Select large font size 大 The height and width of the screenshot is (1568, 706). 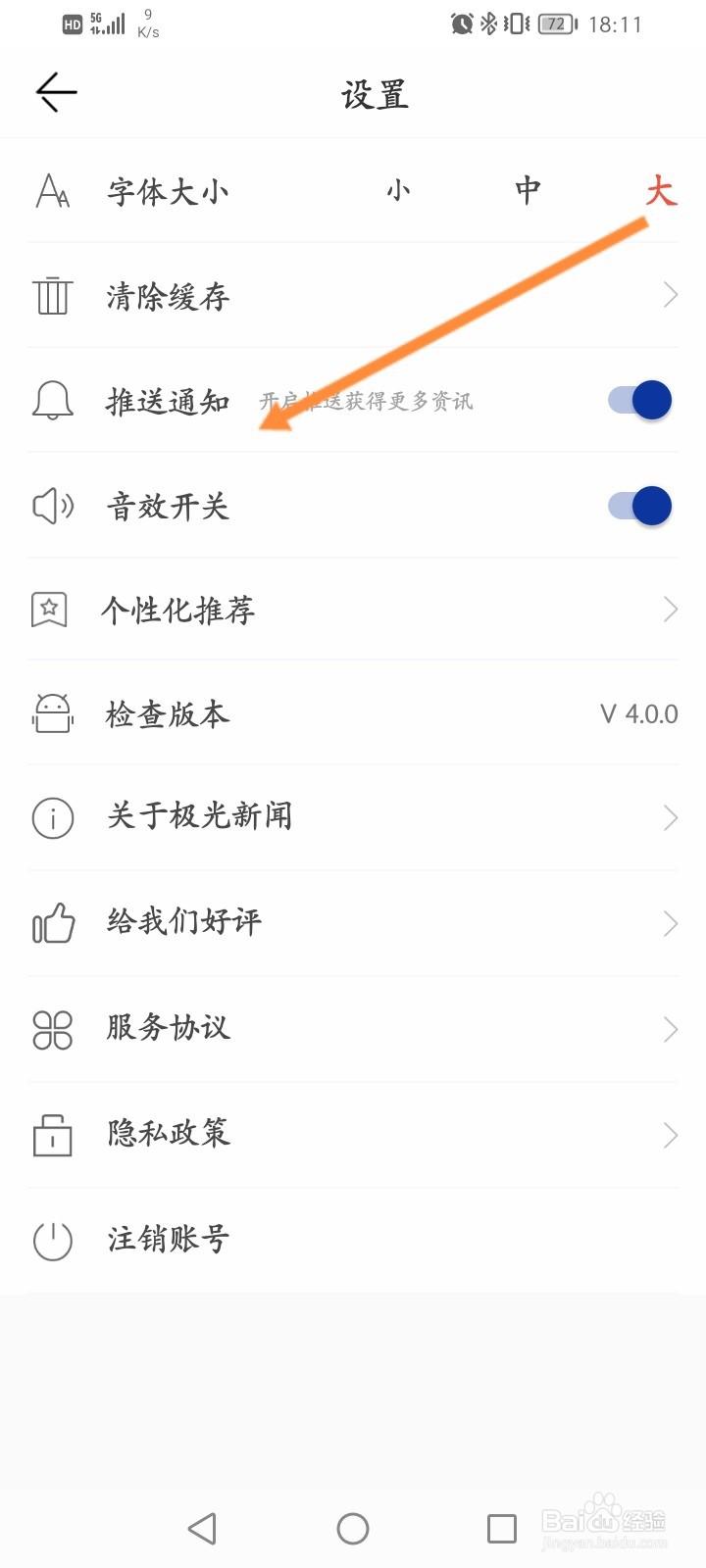coord(661,190)
